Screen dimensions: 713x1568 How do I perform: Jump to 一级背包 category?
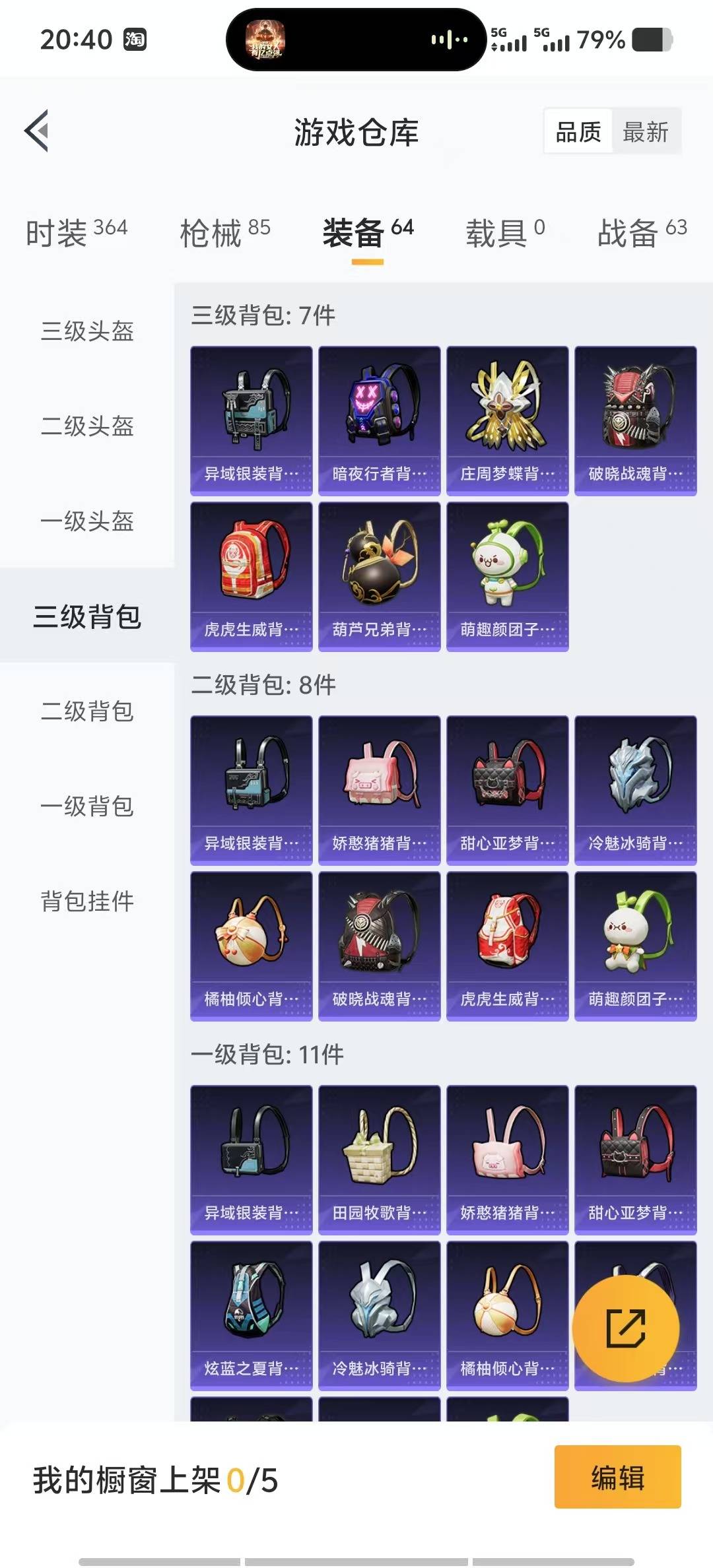click(87, 806)
